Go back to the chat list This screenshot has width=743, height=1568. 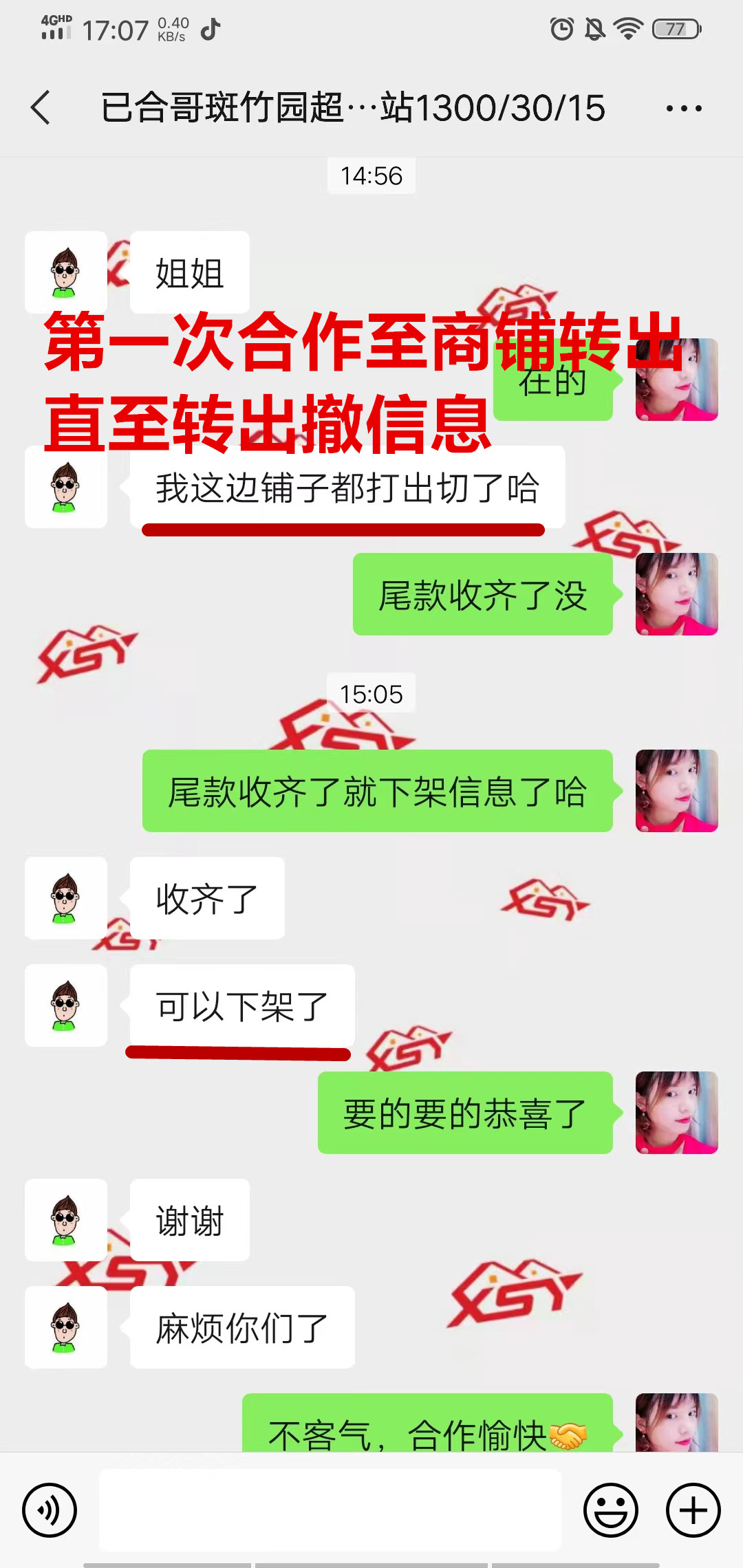41,108
